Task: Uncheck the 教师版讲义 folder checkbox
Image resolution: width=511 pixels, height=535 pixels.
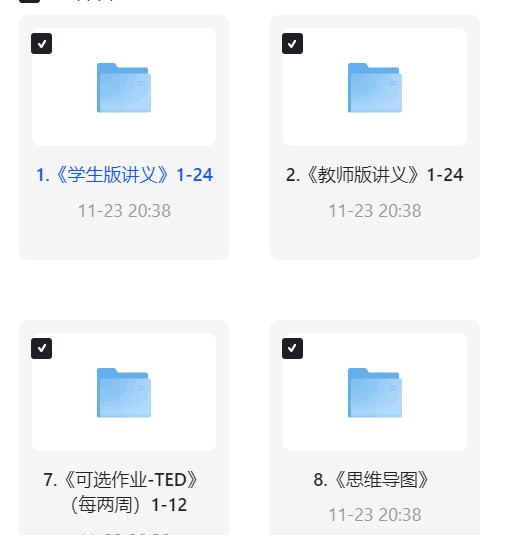Action: point(292,44)
